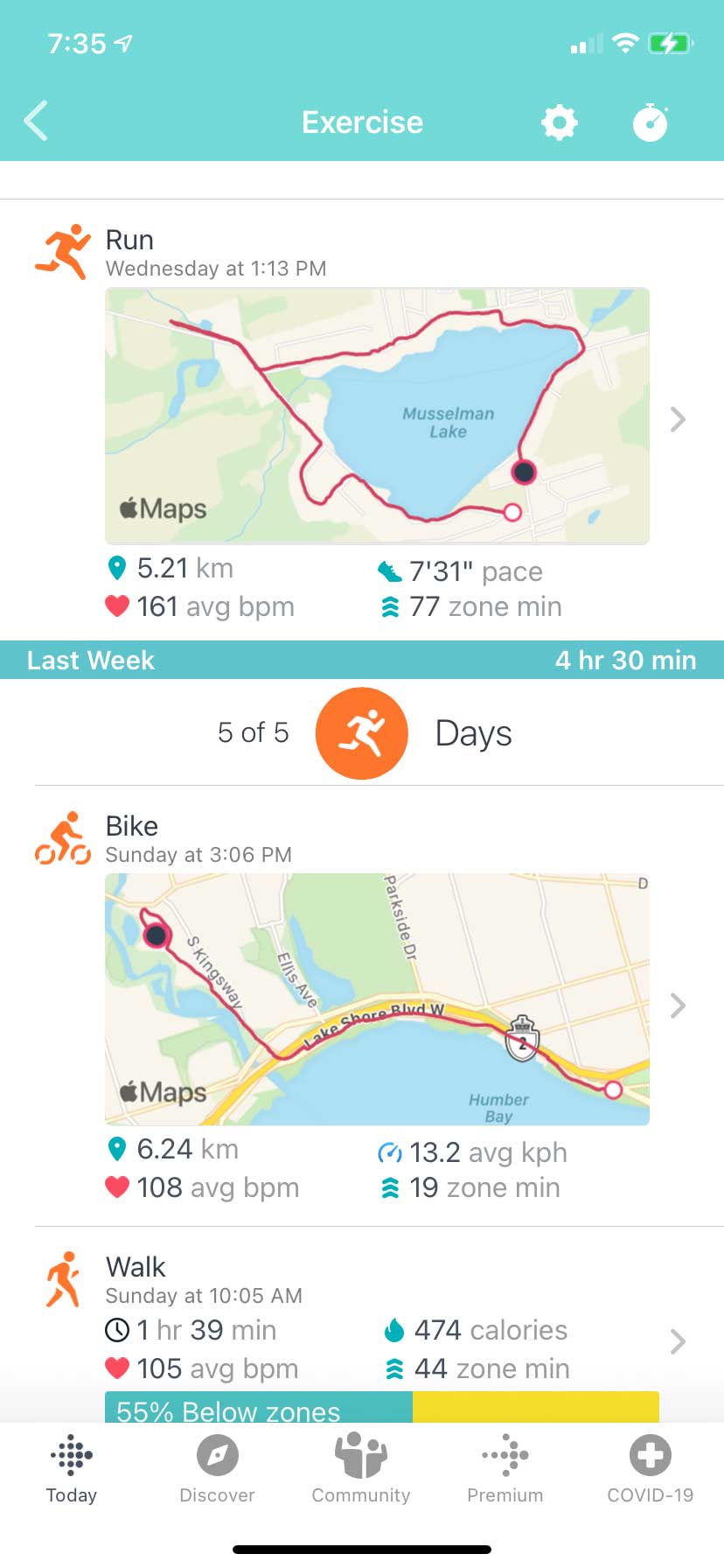Viewport: 724px width, 1568px height.
Task: Open details chevron for the Run
Action: [x=678, y=420]
